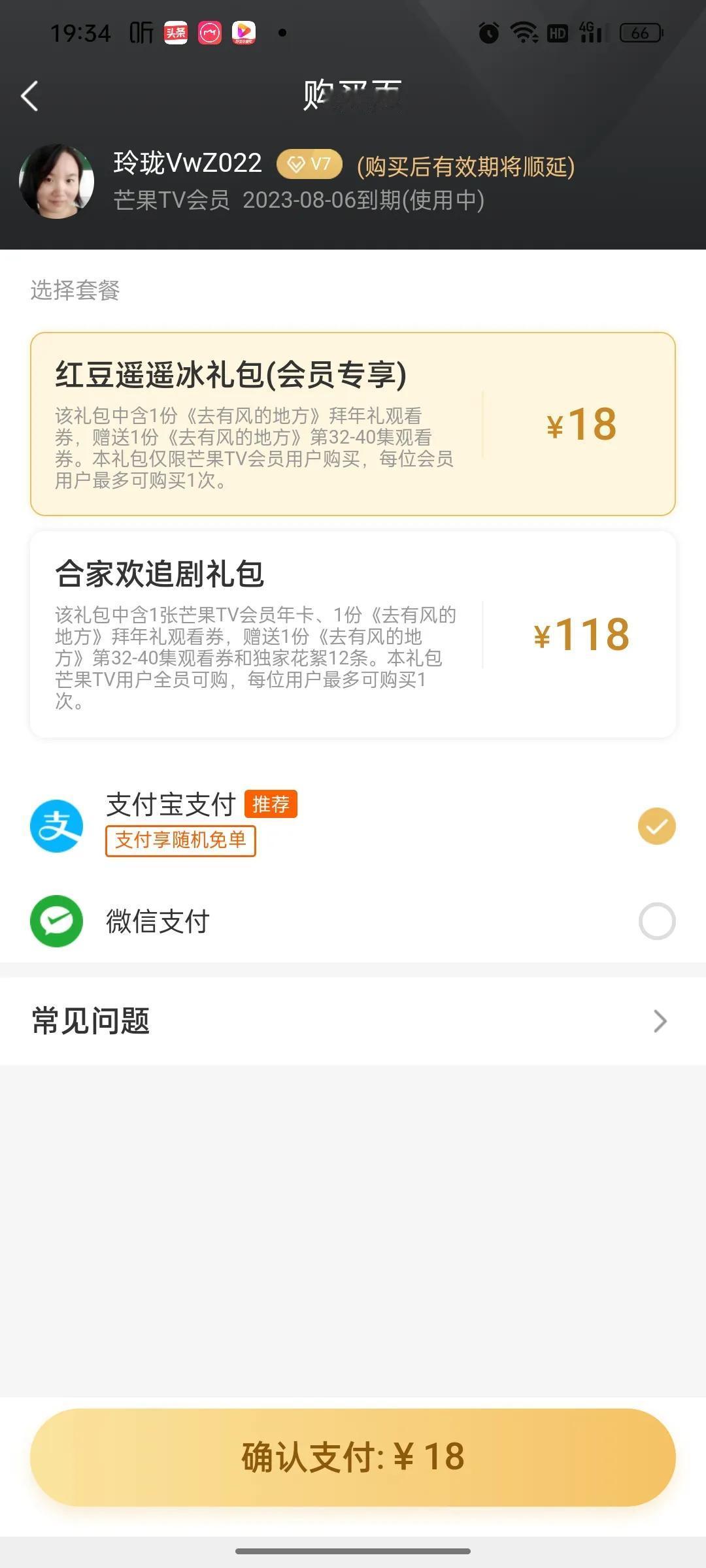
Task: Select the ¥118 合家欢追剧礼包 package
Action: coord(353,632)
